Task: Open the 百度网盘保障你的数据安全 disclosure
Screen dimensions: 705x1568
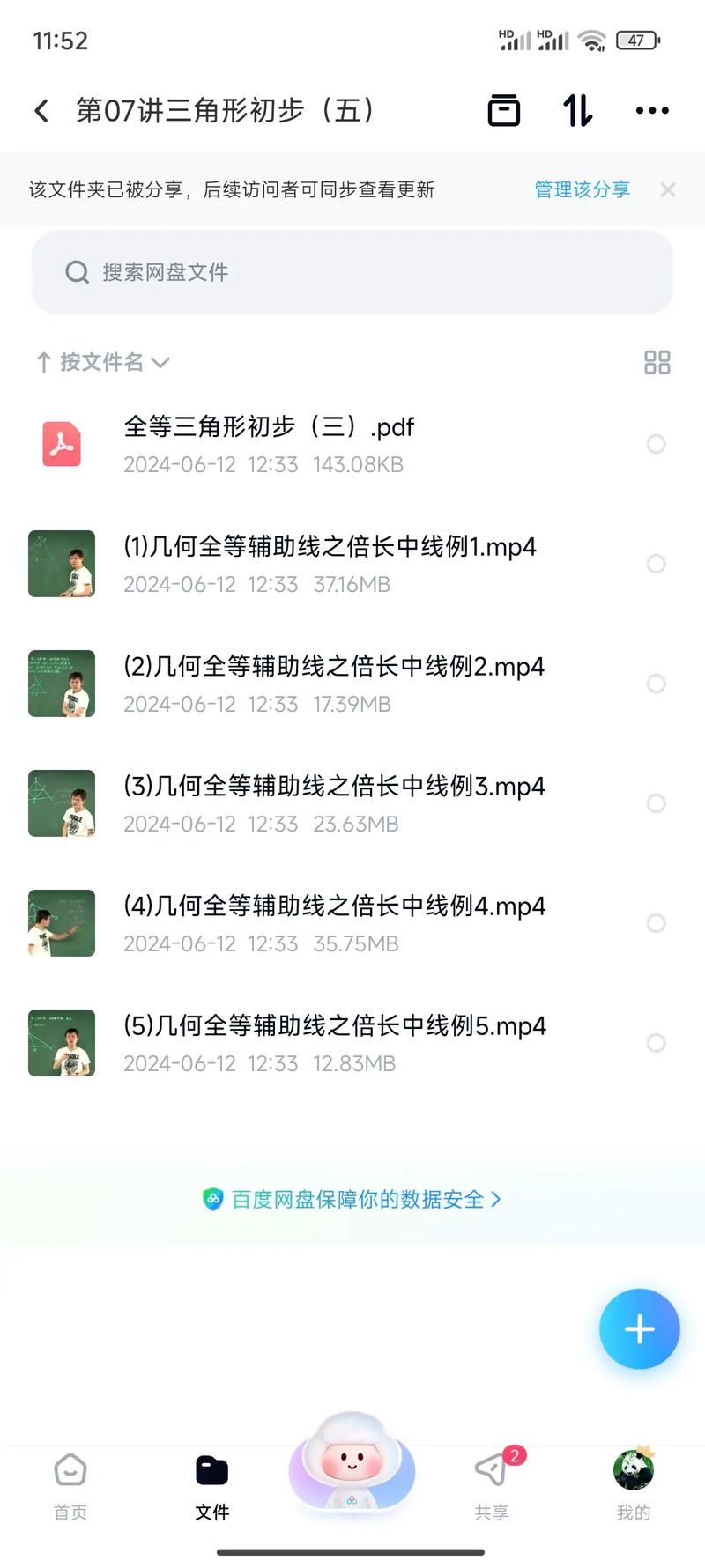Action: (x=352, y=1199)
